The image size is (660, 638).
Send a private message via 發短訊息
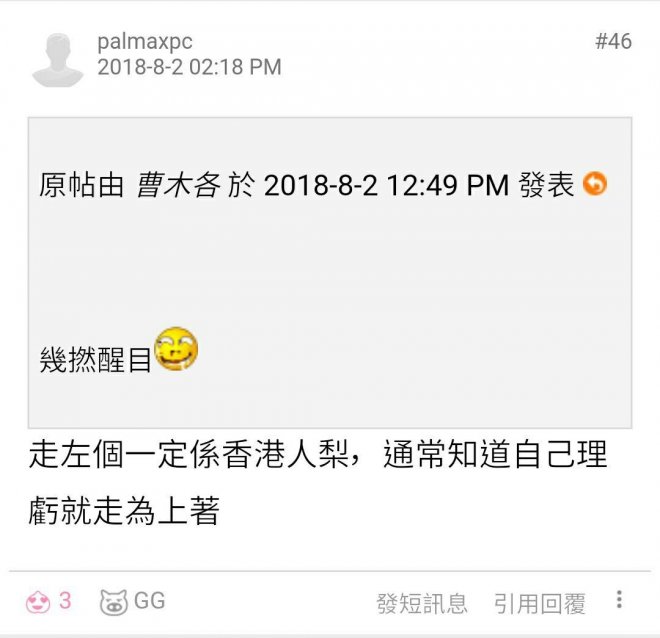coord(421,603)
